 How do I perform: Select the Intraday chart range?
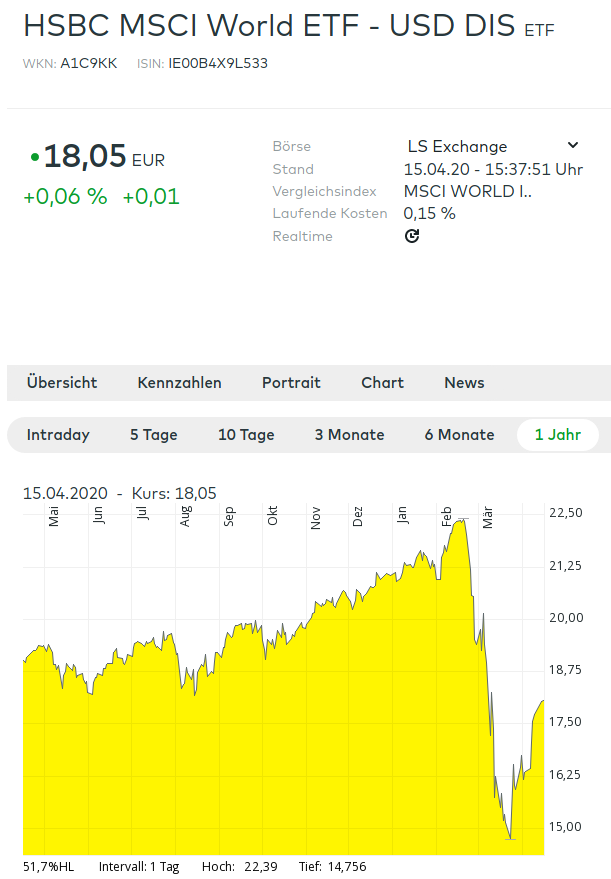(x=58, y=434)
